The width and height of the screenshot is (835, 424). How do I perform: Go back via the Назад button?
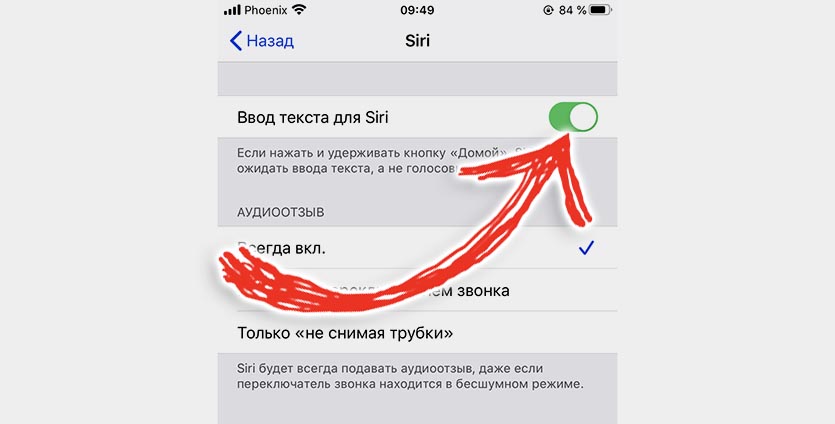(262, 42)
